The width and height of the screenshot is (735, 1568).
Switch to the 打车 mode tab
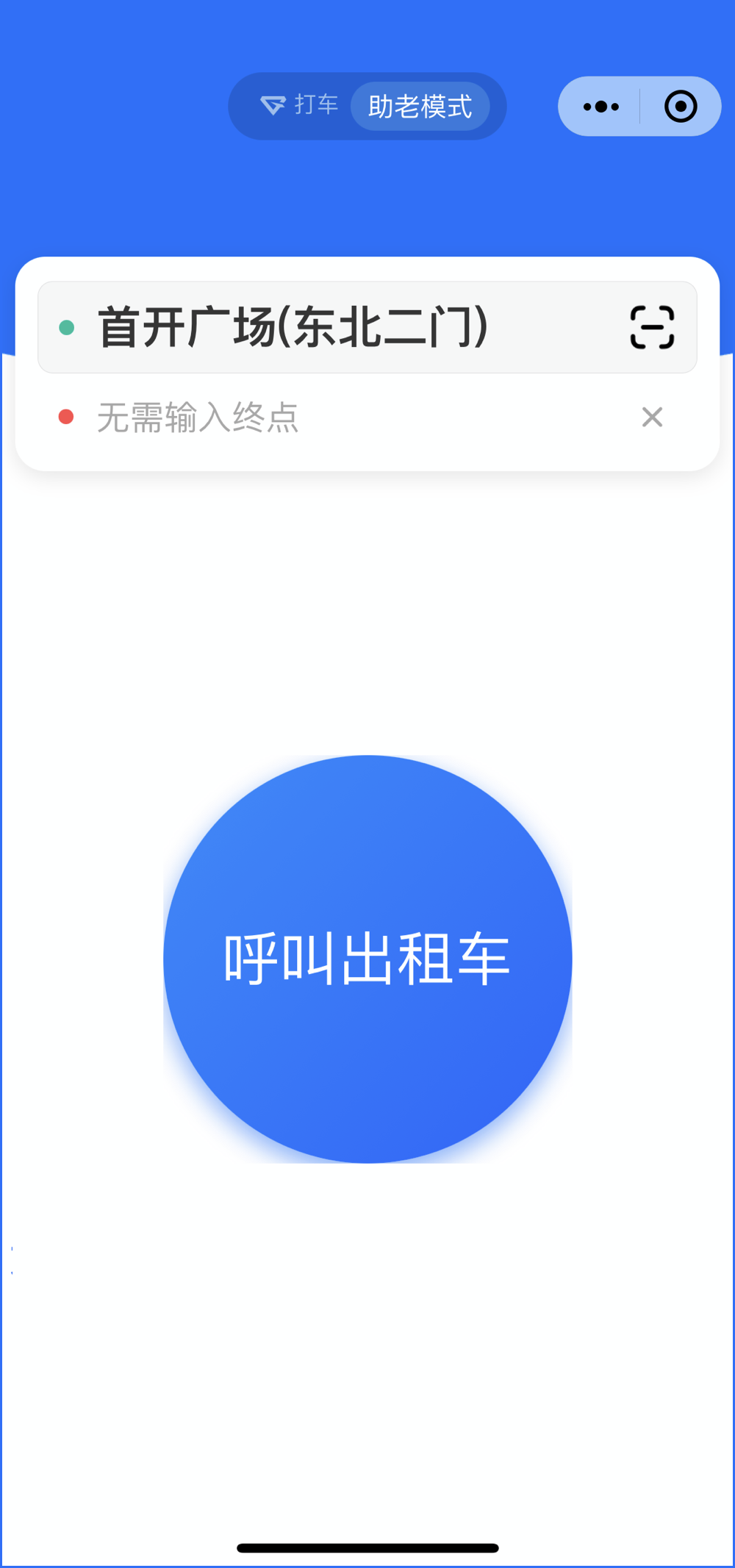[x=300, y=106]
